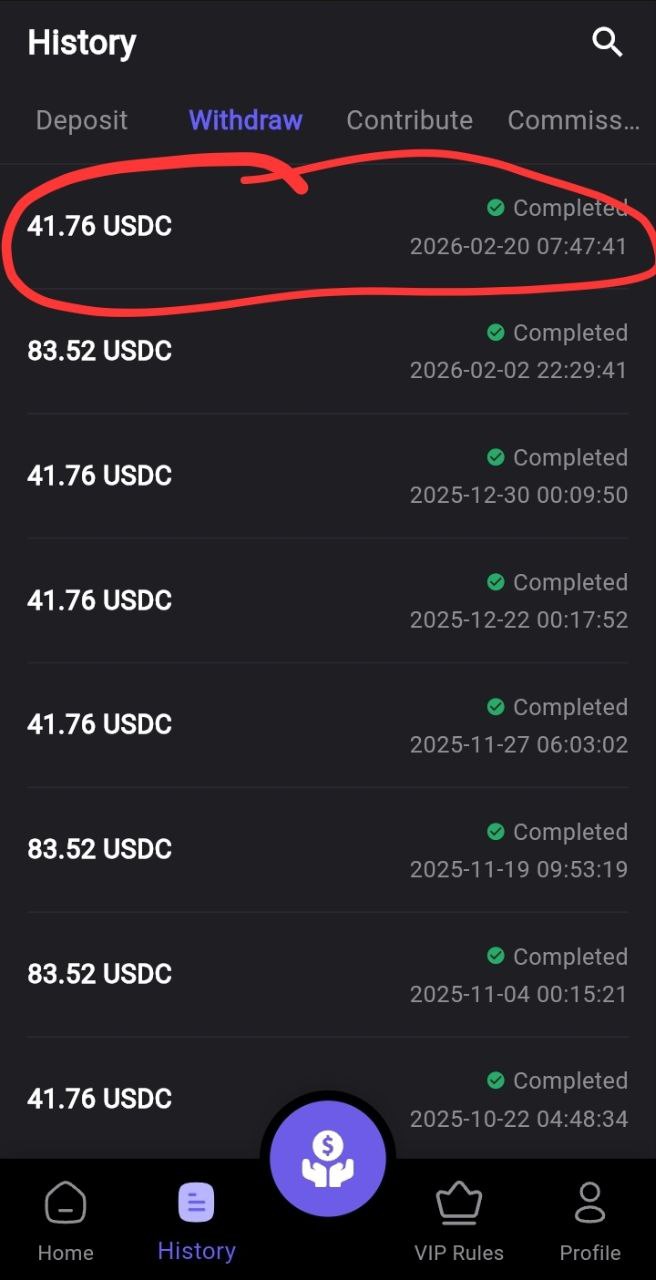The width and height of the screenshot is (656, 1280).
Task: Switch to the Commission tab
Action: [x=573, y=121]
